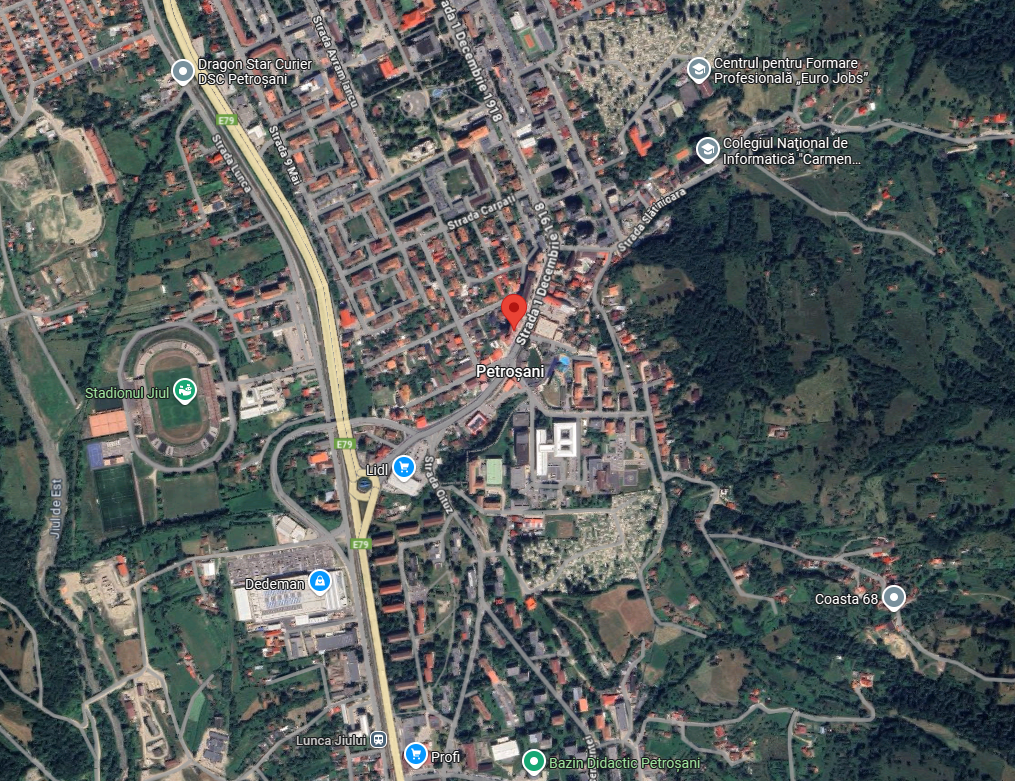
Task: Open the Lunca Jiului train station marker
Action: pos(377,740)
